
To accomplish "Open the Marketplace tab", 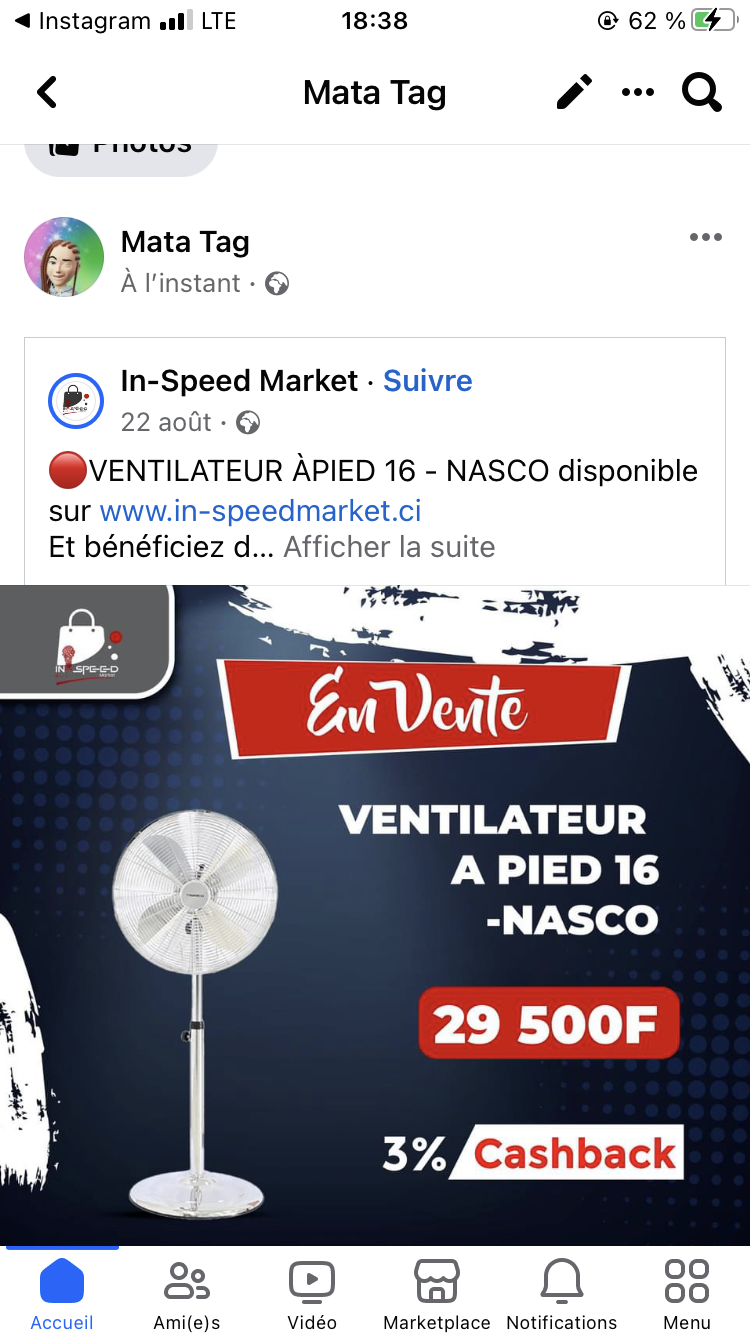I will point(437,1294).
